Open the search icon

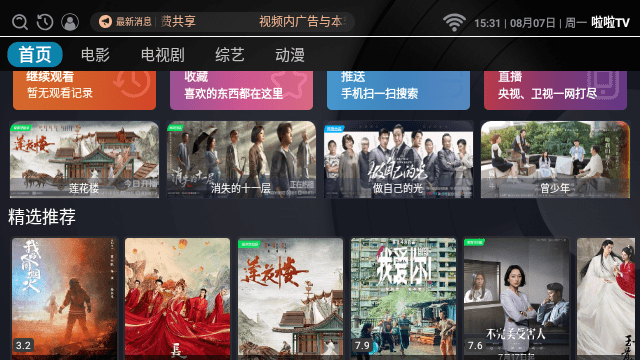pos(20,22)
